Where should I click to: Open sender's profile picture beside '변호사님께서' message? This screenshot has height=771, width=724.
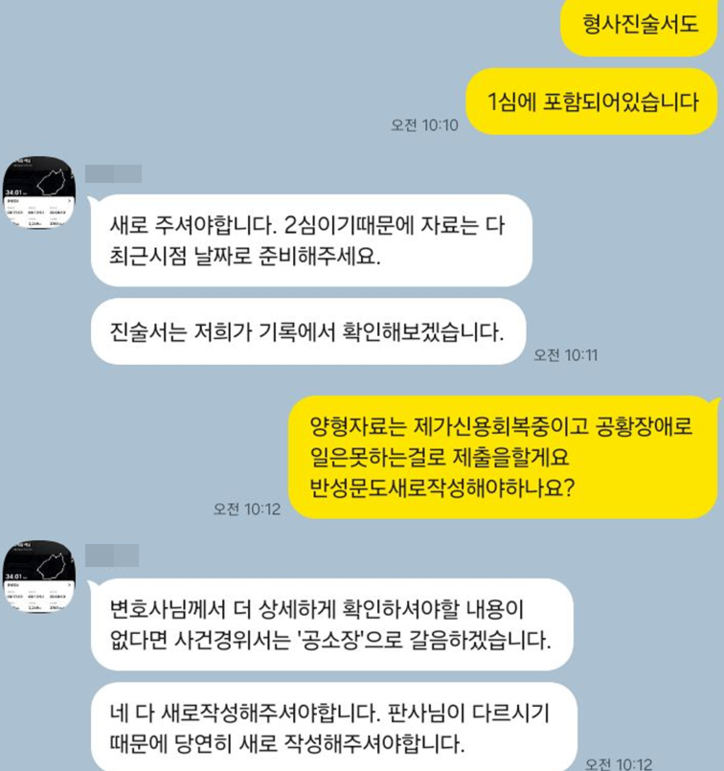pos(39,576)
